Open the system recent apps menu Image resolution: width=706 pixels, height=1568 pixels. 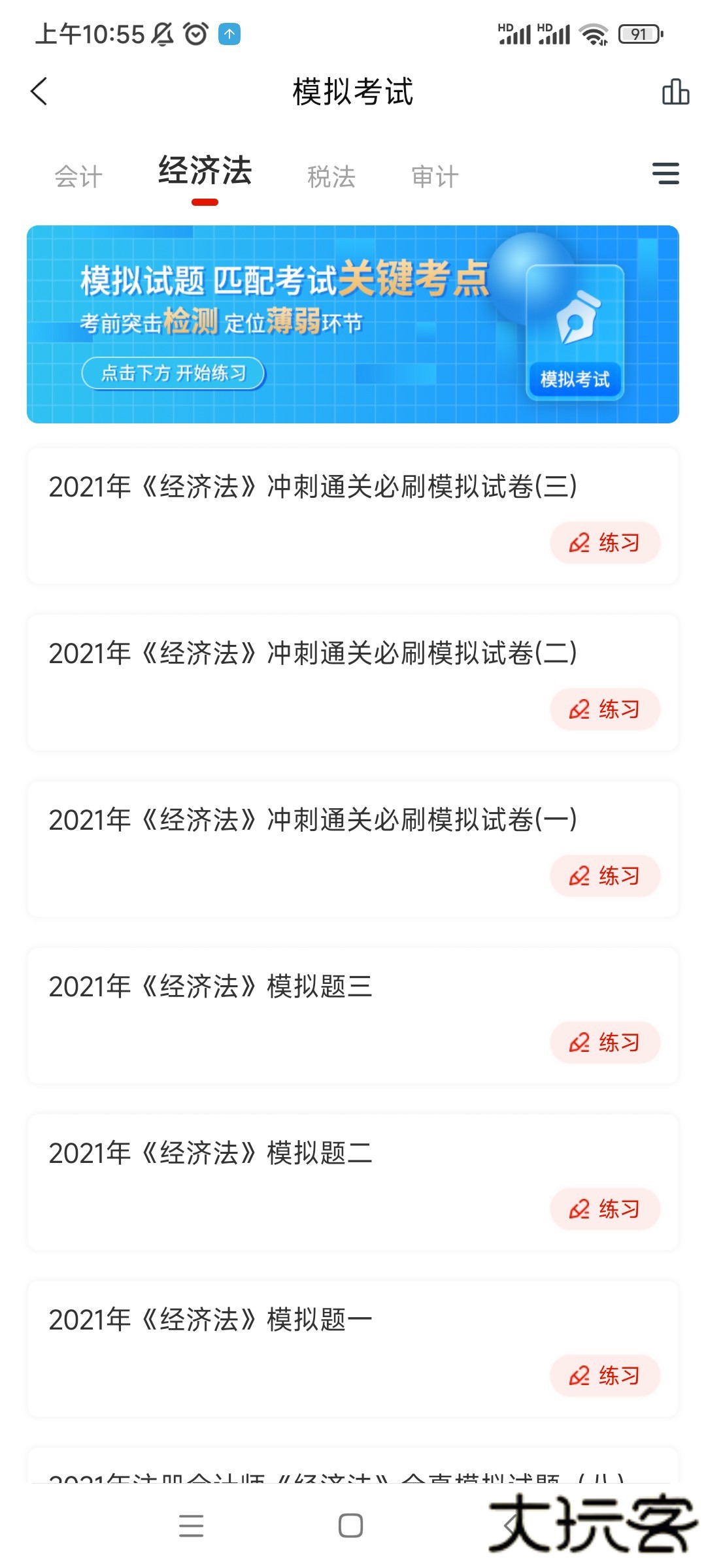[191, 1526]
